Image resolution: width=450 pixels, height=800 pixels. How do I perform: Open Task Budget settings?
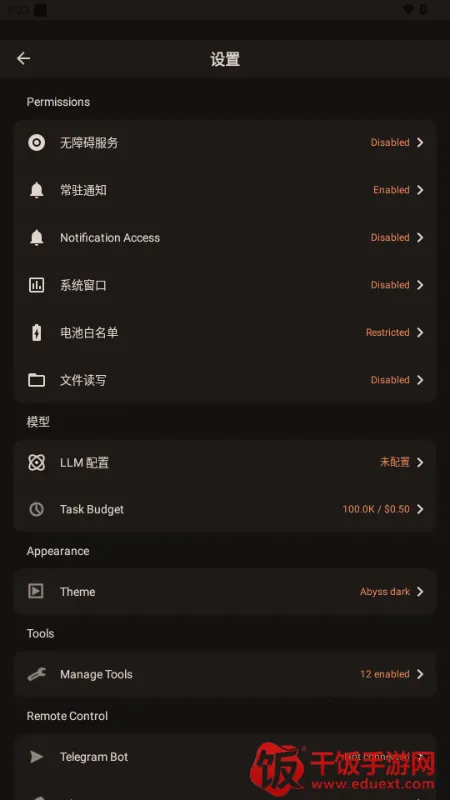(225, 509)
